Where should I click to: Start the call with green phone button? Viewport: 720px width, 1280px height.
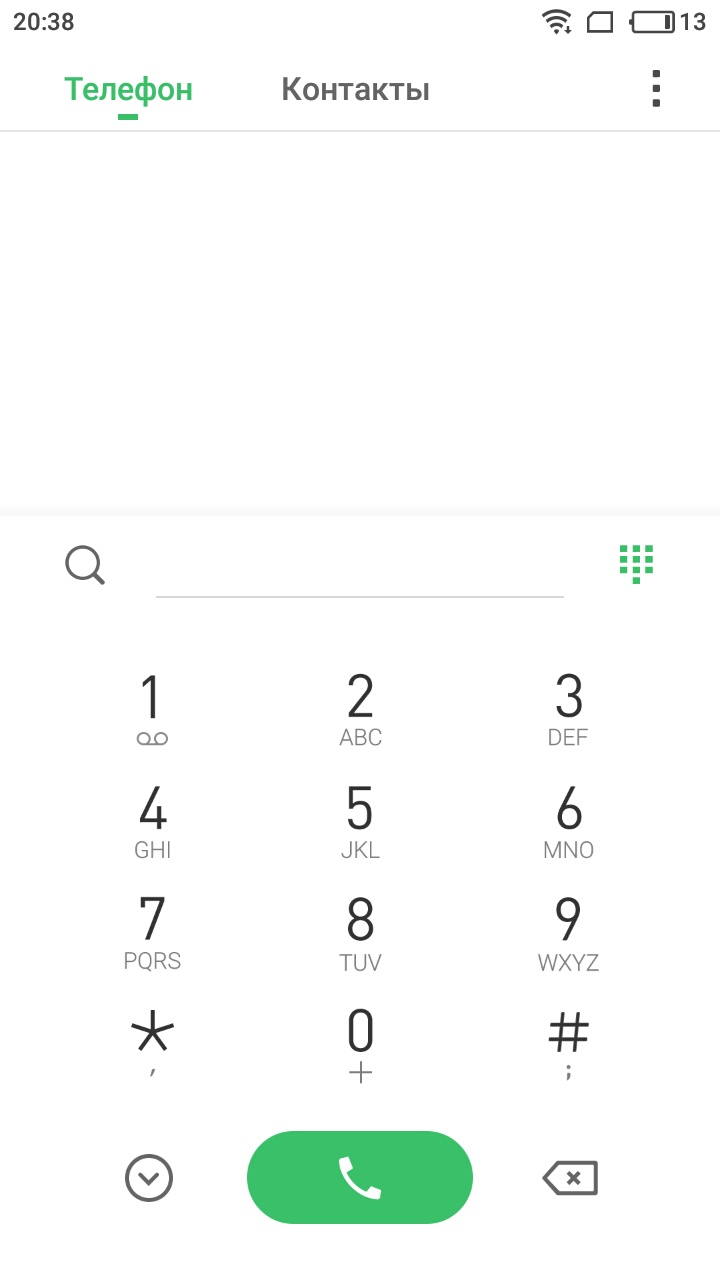tap(360, 1177)
